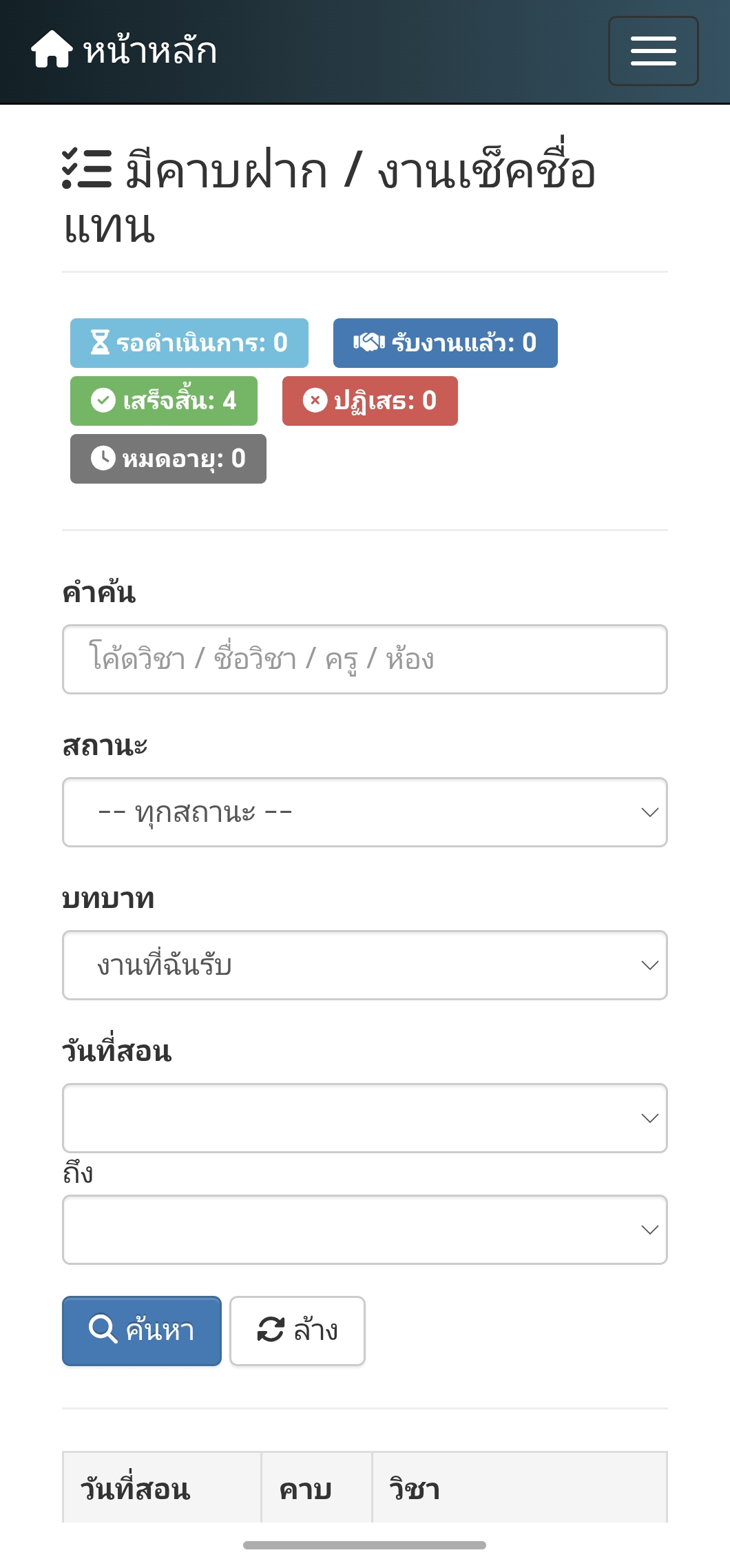Click the handshake icon on รับงานแล้ว badge
Viewport: 730px width, 1568px height.
coord(369,342)
